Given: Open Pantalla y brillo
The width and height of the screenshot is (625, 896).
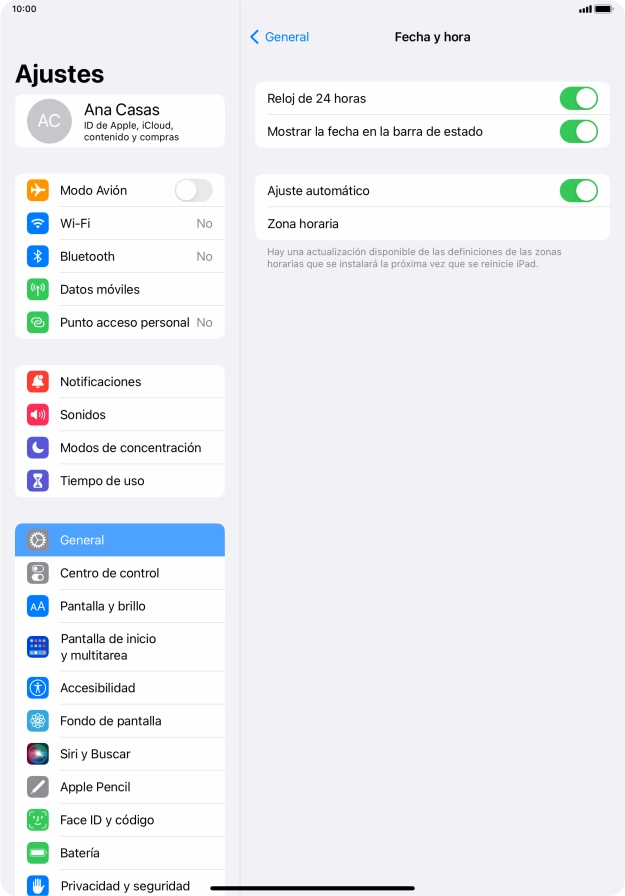Looking at the screenshot, I should [120, 606].
